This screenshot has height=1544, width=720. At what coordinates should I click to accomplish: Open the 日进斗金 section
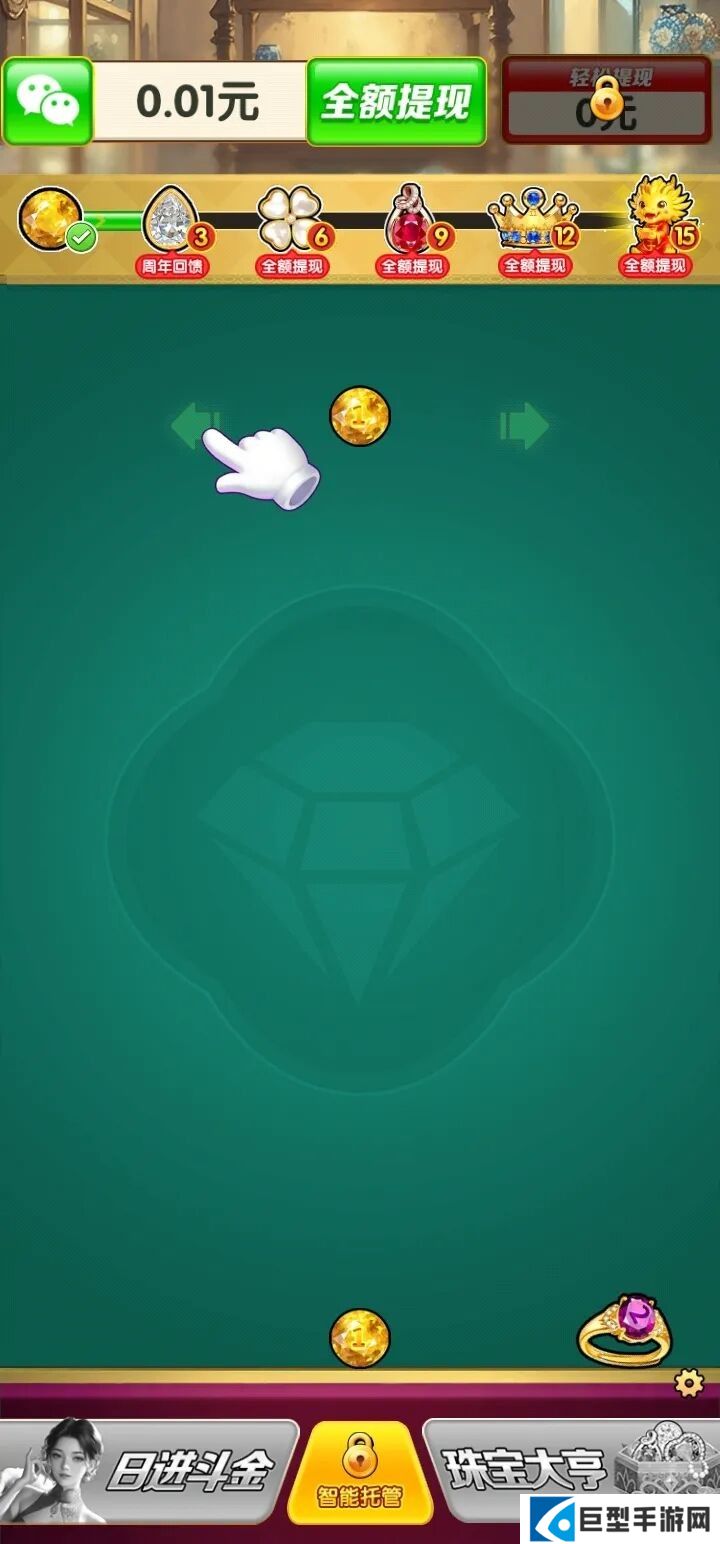click(x=148, y=1470)
